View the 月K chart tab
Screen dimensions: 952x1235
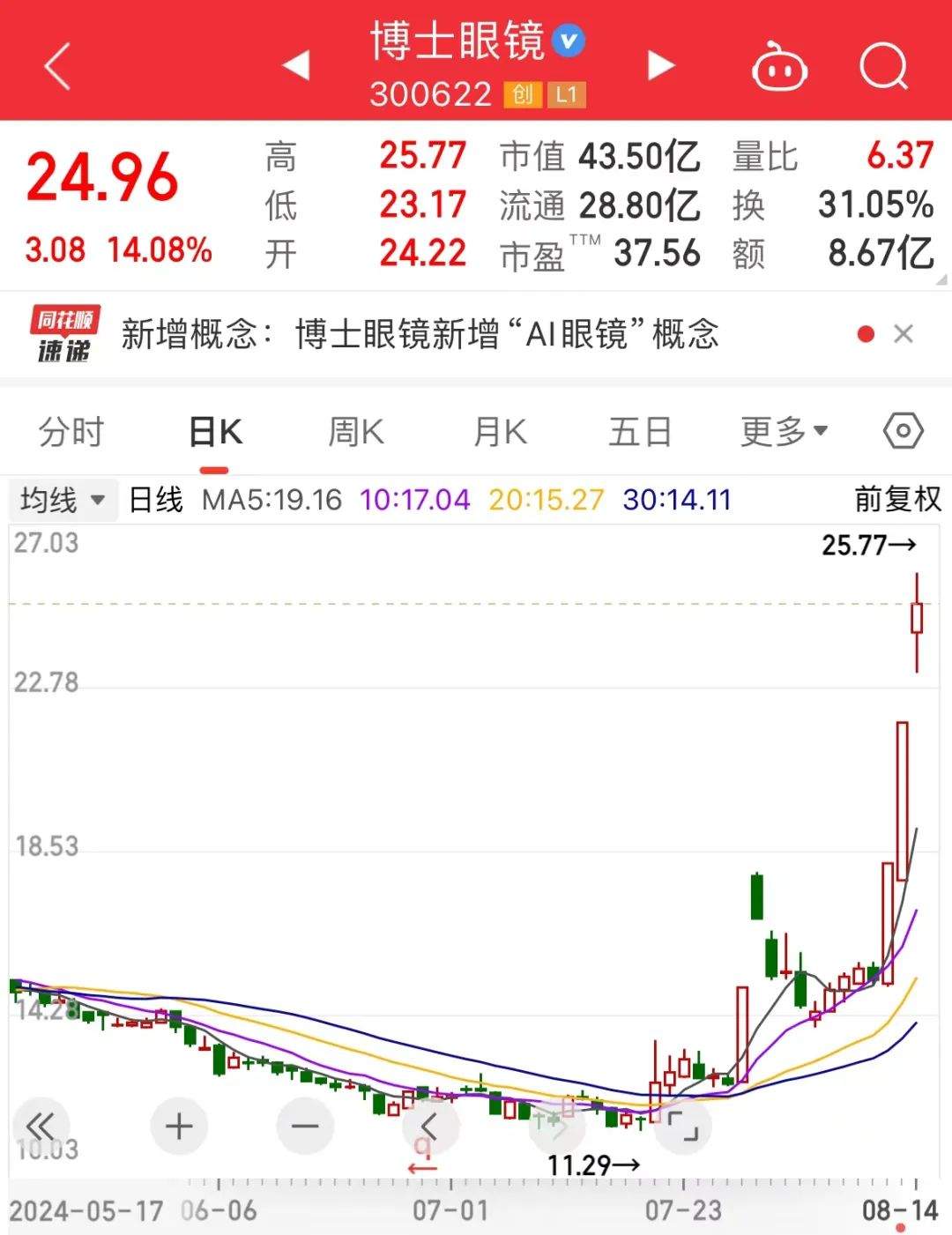coord(500,433)
